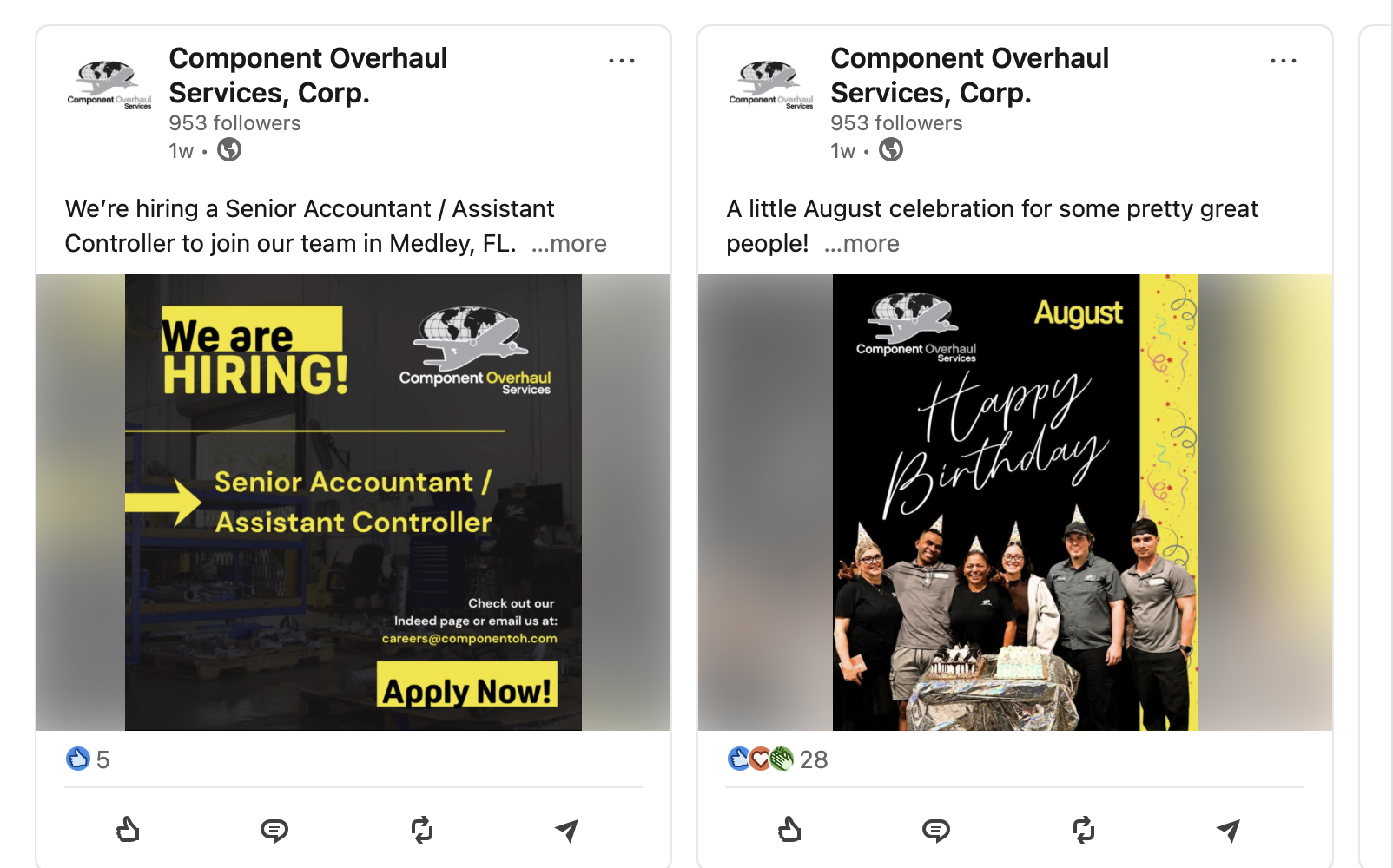Send the Senior Accountant hiring post

567,831
